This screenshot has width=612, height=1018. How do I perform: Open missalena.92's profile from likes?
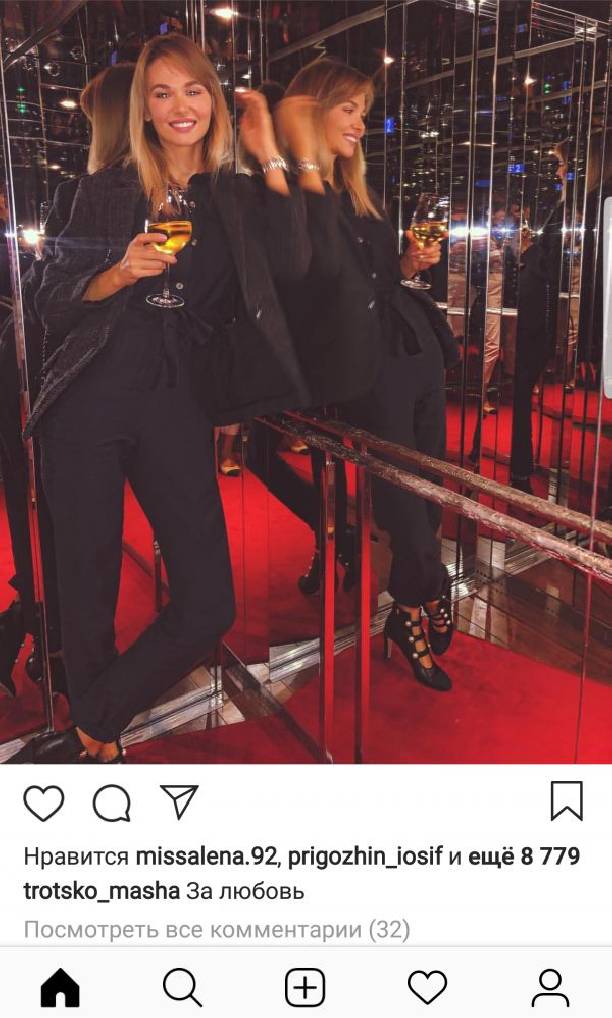click(x=208, y=858)
